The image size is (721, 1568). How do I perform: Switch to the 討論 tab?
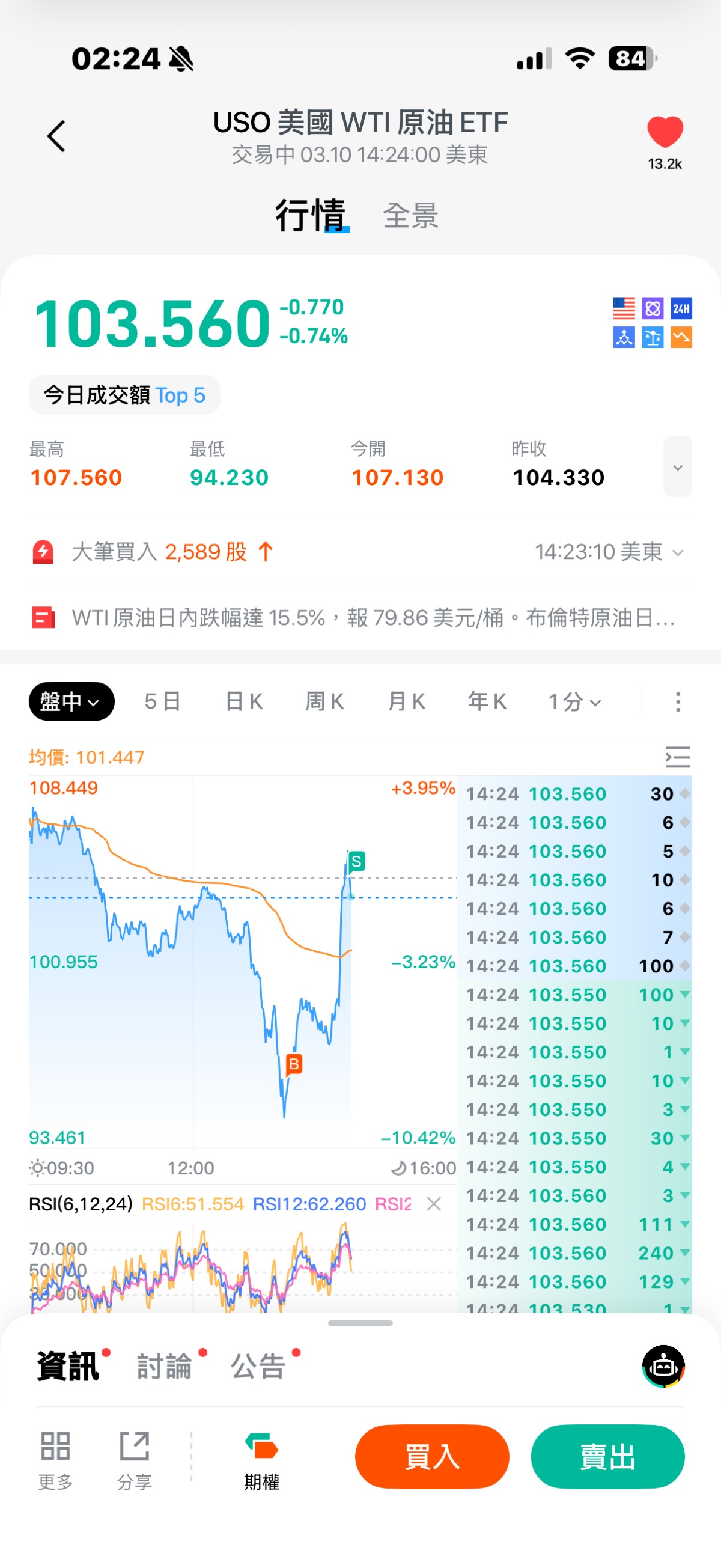click(164, 1367)
